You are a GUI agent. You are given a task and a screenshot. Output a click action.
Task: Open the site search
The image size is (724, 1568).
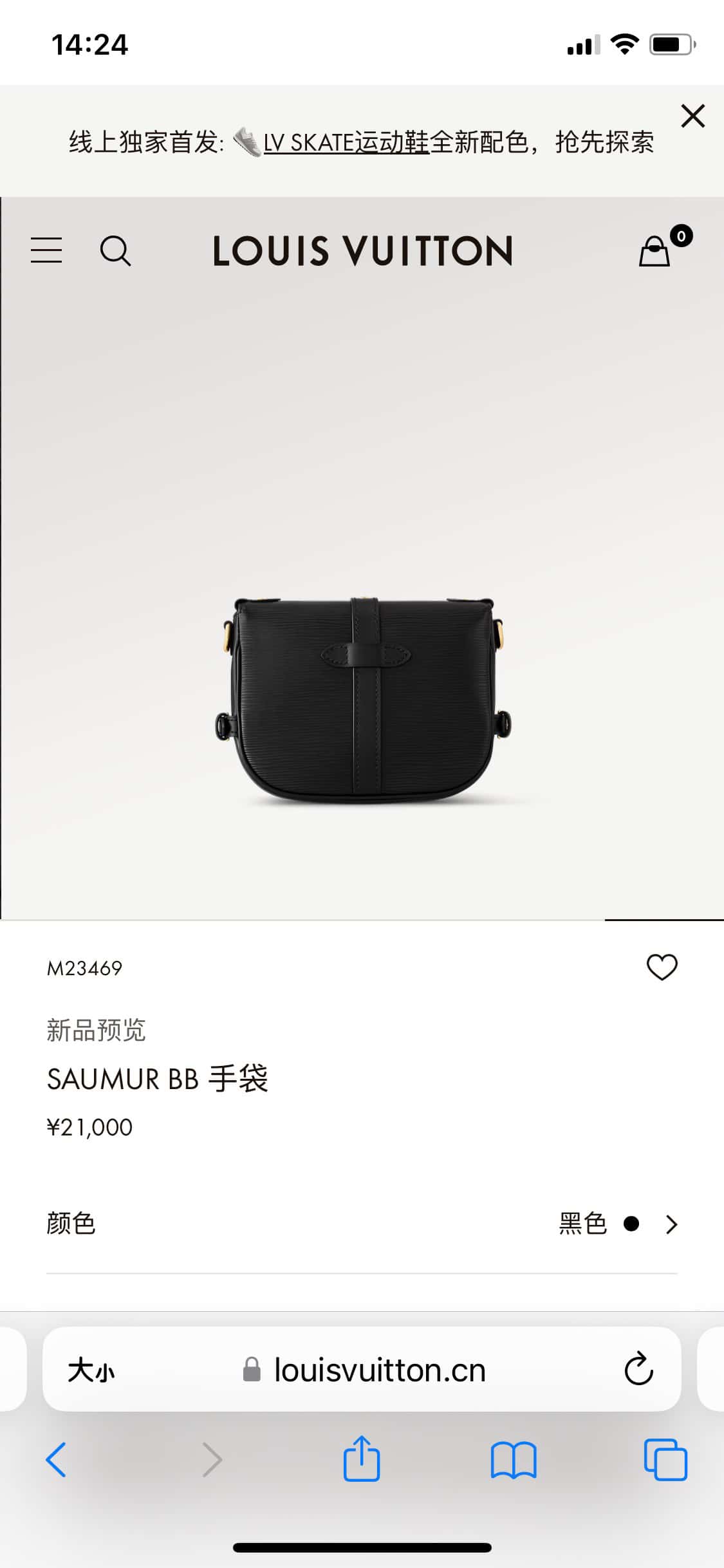(x=115, y=250)
